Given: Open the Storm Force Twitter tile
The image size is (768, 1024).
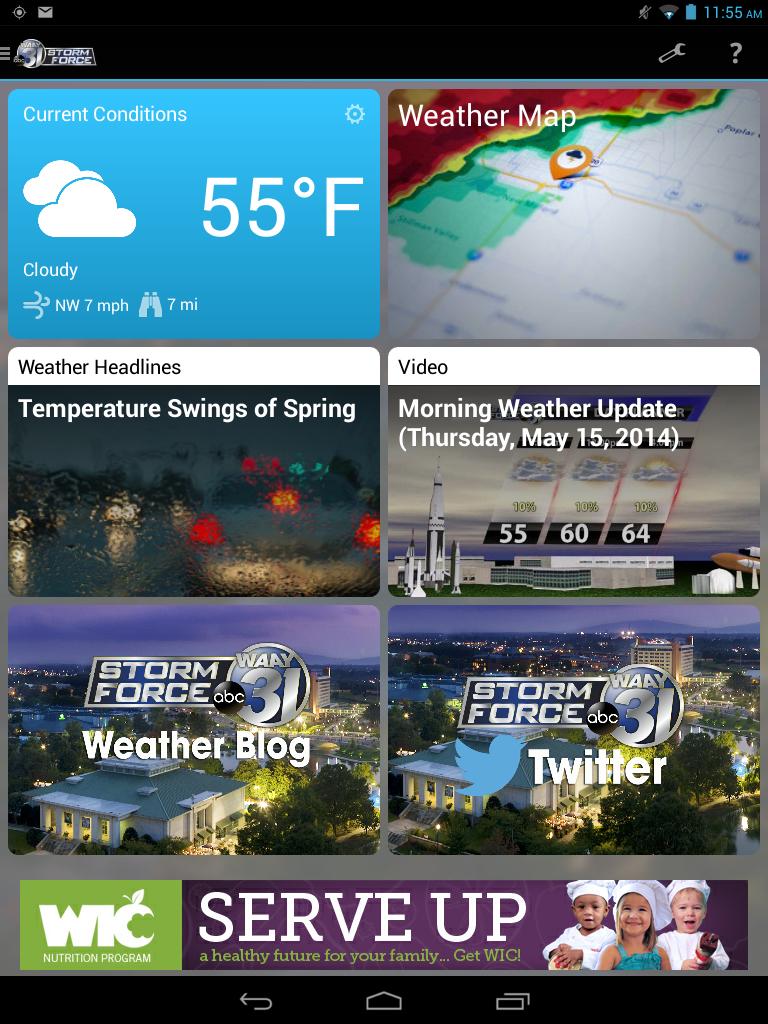Looking at the screenshot, I should [574, 730].
